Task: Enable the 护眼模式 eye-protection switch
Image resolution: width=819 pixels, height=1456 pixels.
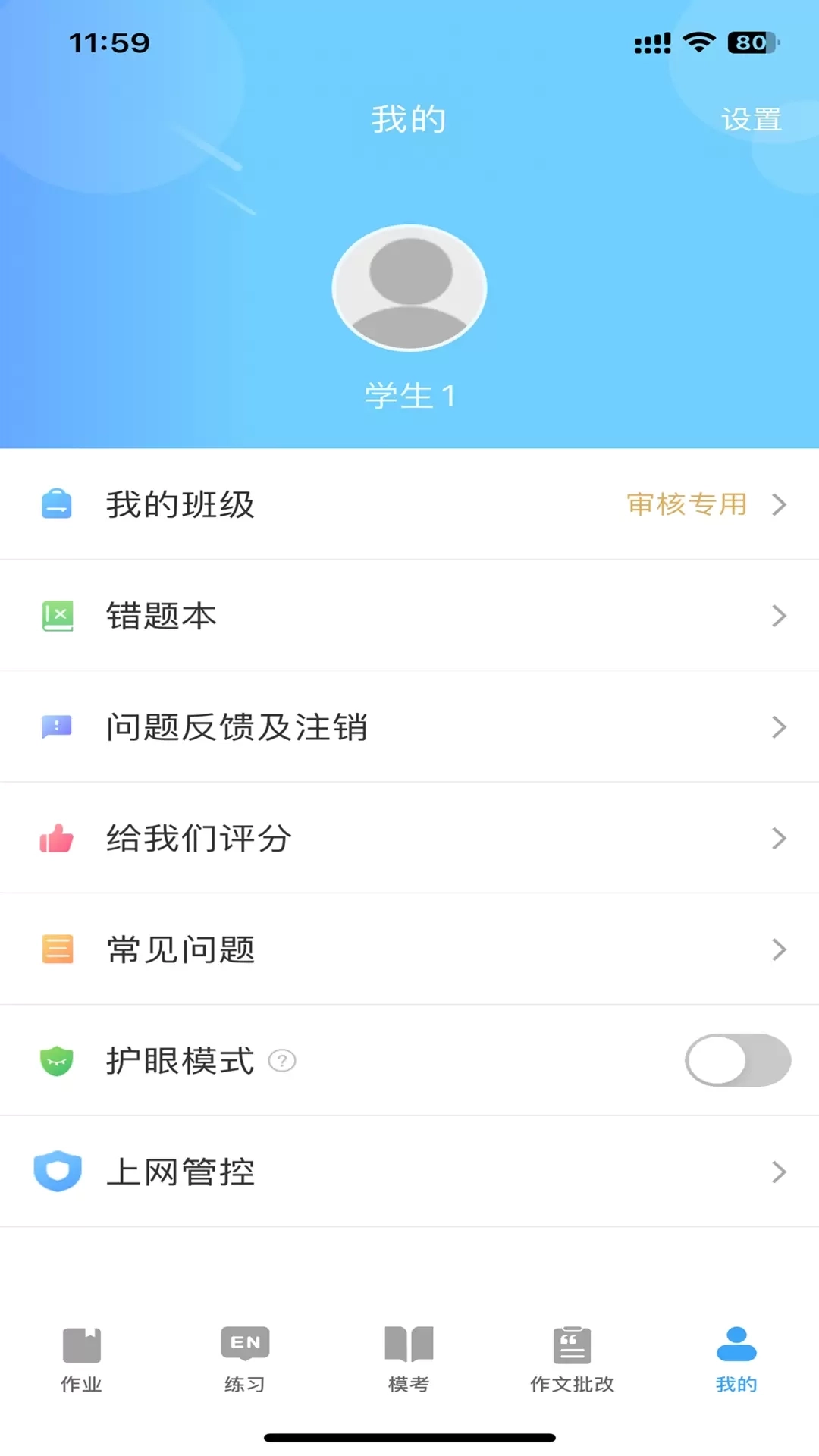Action: click(x=736, y=1060)
